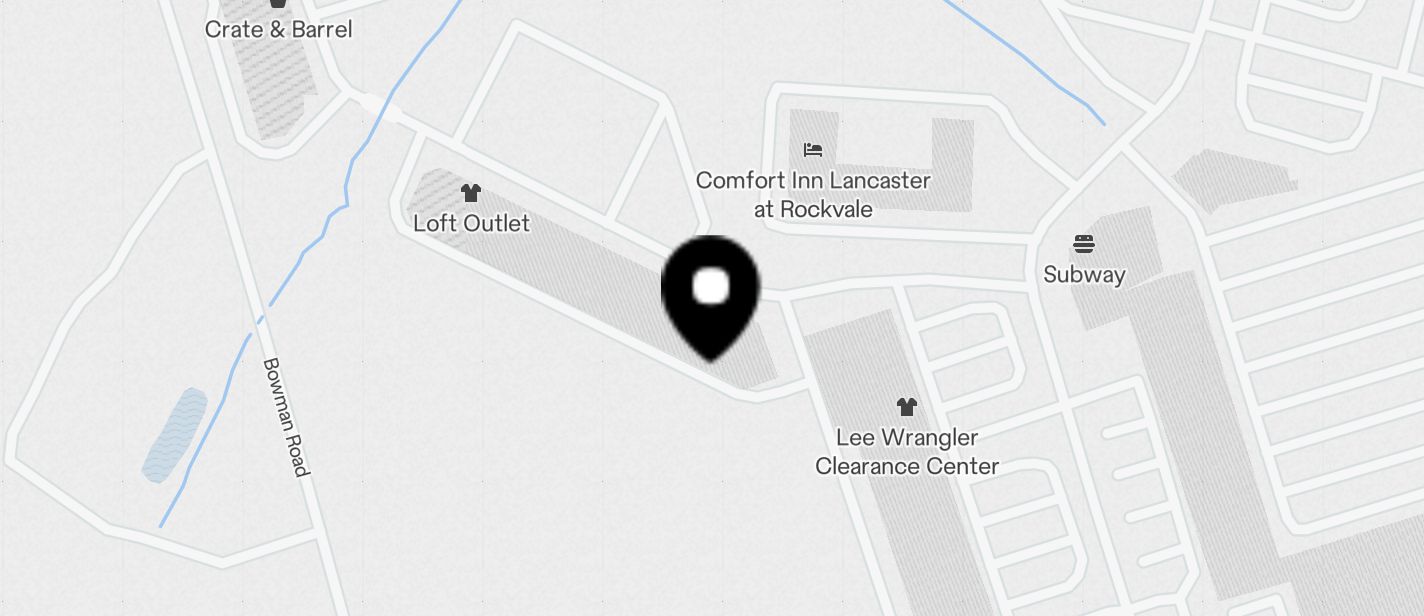The width and height of the screenshot is (1424, 616).
Task: Select the Loft Outlet map marker
Action: [471, 193]
